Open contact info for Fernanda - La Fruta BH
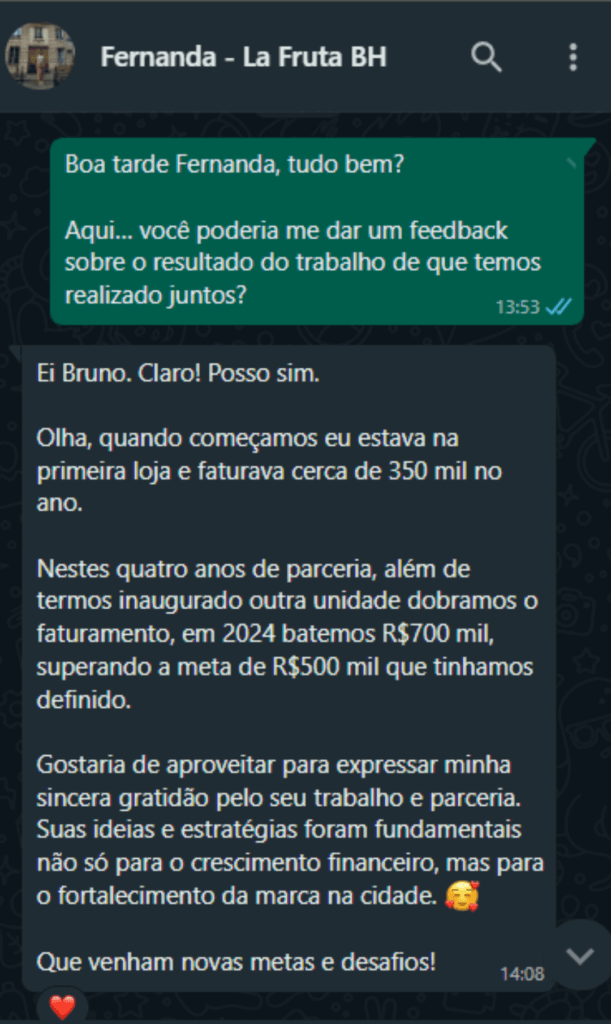 [243, 58]
